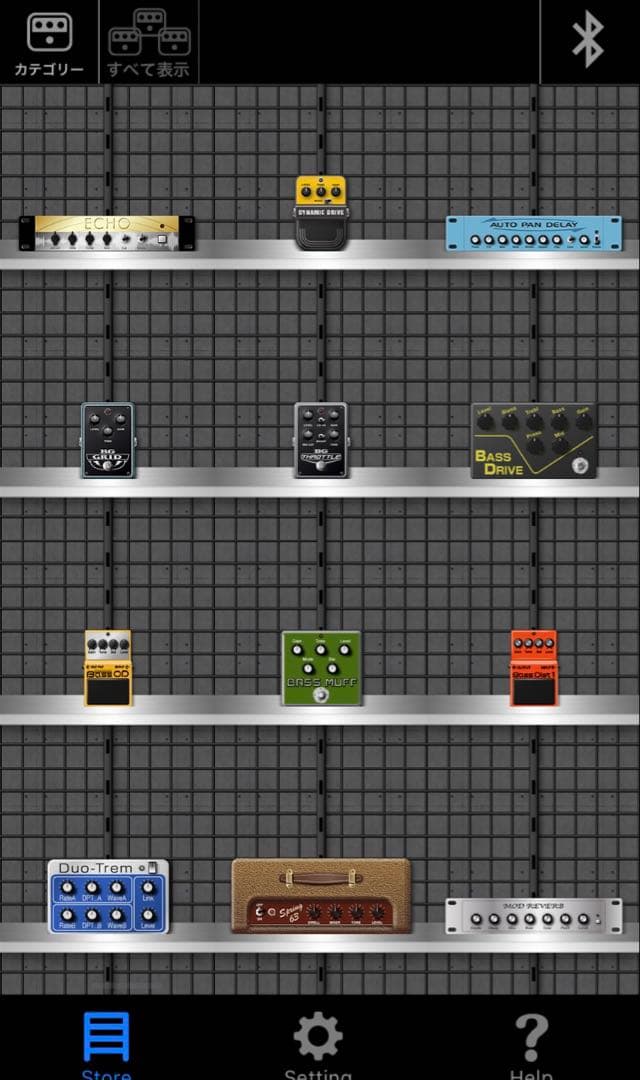Open the Auto Pan Delay rack unit
This screenshot has width=640, height=1080.
click(x=533, y=233)
